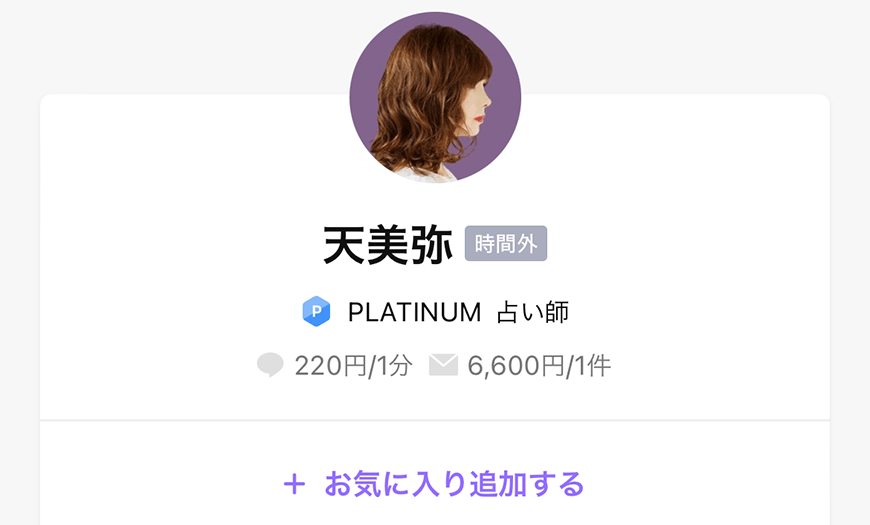This screenshot has width=870, height=525.
Task: Open 天美弥's profile photo
Action: (435, 98)
